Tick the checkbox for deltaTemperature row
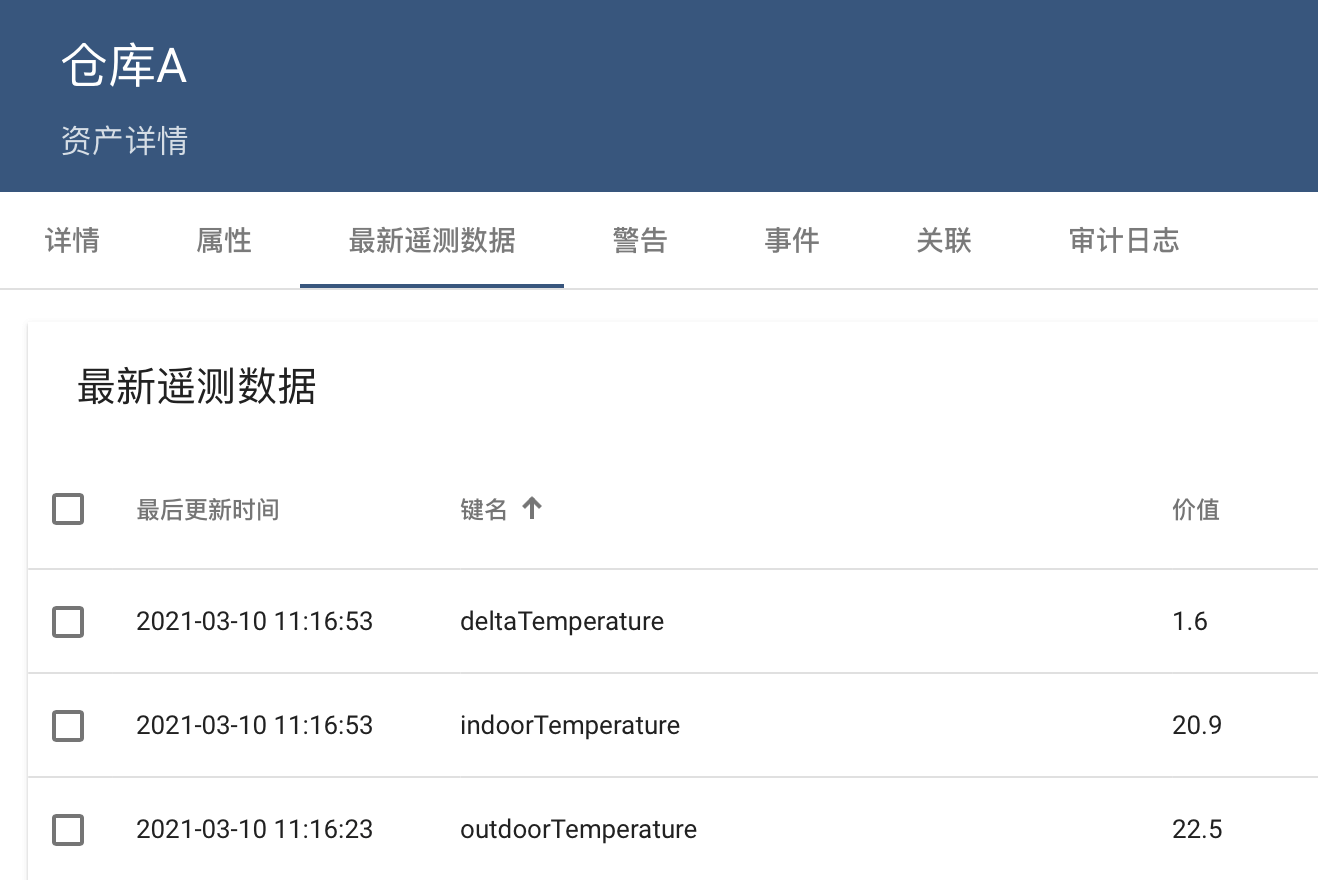This screenshot has width=1318, height=880. [68, 622]
